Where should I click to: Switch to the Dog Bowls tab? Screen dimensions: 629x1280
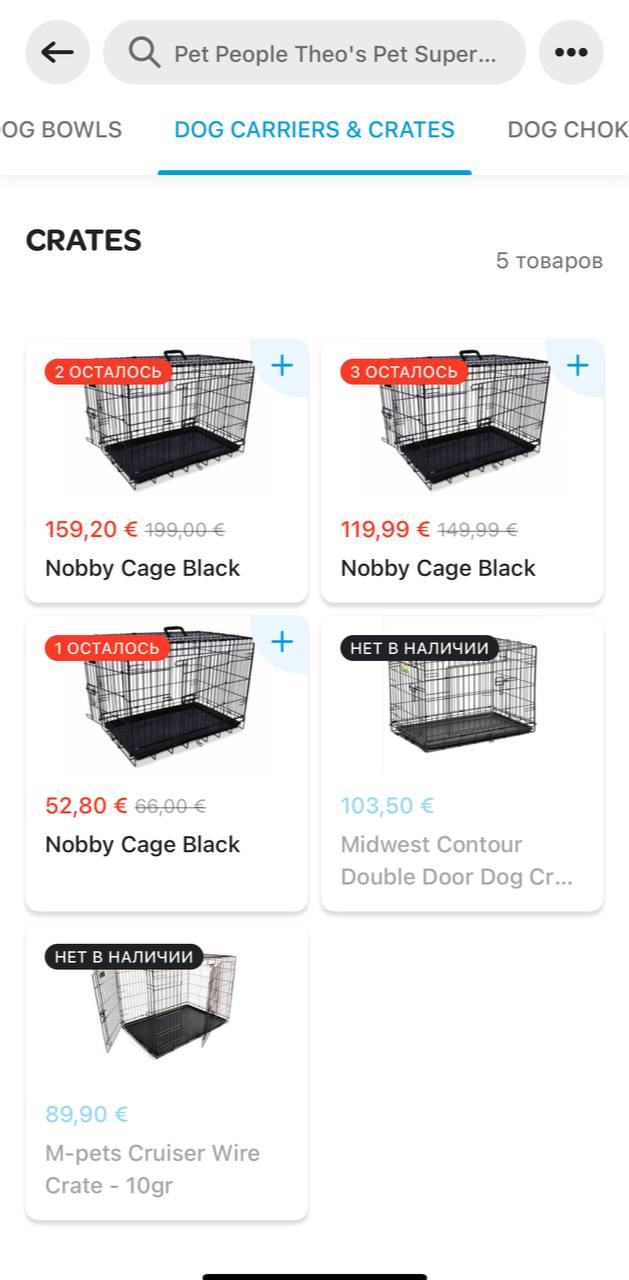pyautogui.click(x=60, y=130)
